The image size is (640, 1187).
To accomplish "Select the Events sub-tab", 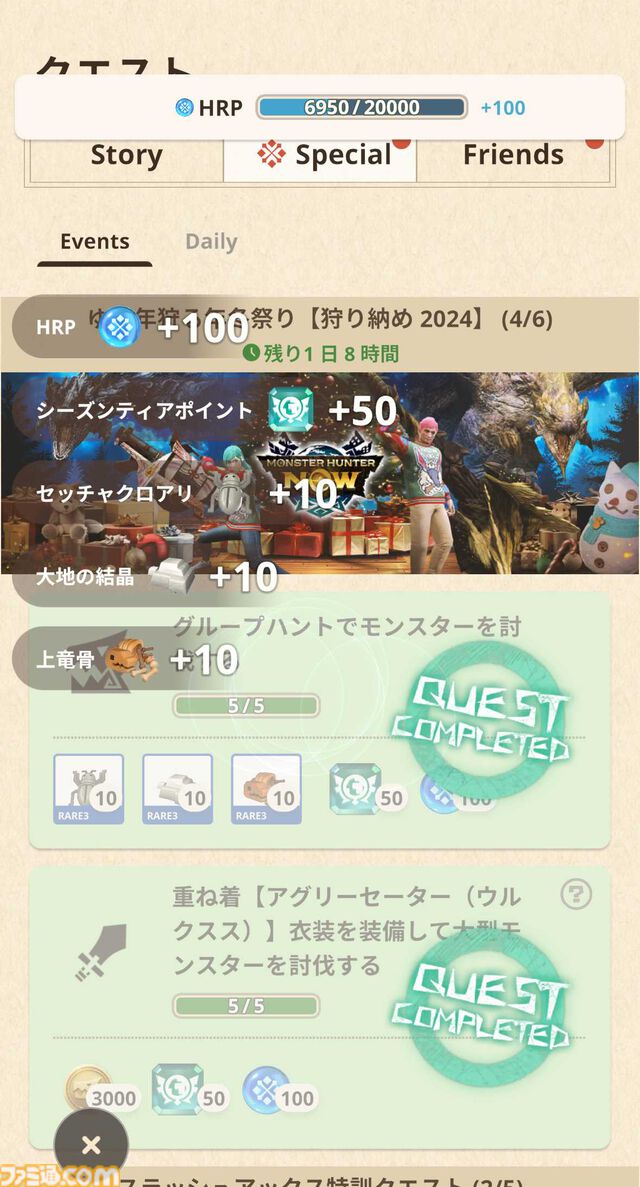I will pyautogui.click(x=94, y=242).
